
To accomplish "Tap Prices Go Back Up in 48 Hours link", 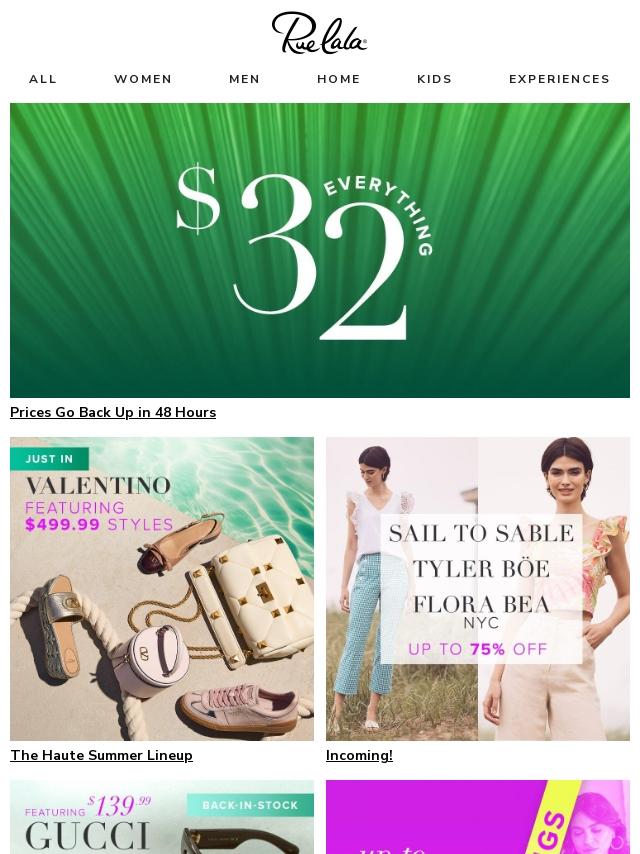I will 113,412.
